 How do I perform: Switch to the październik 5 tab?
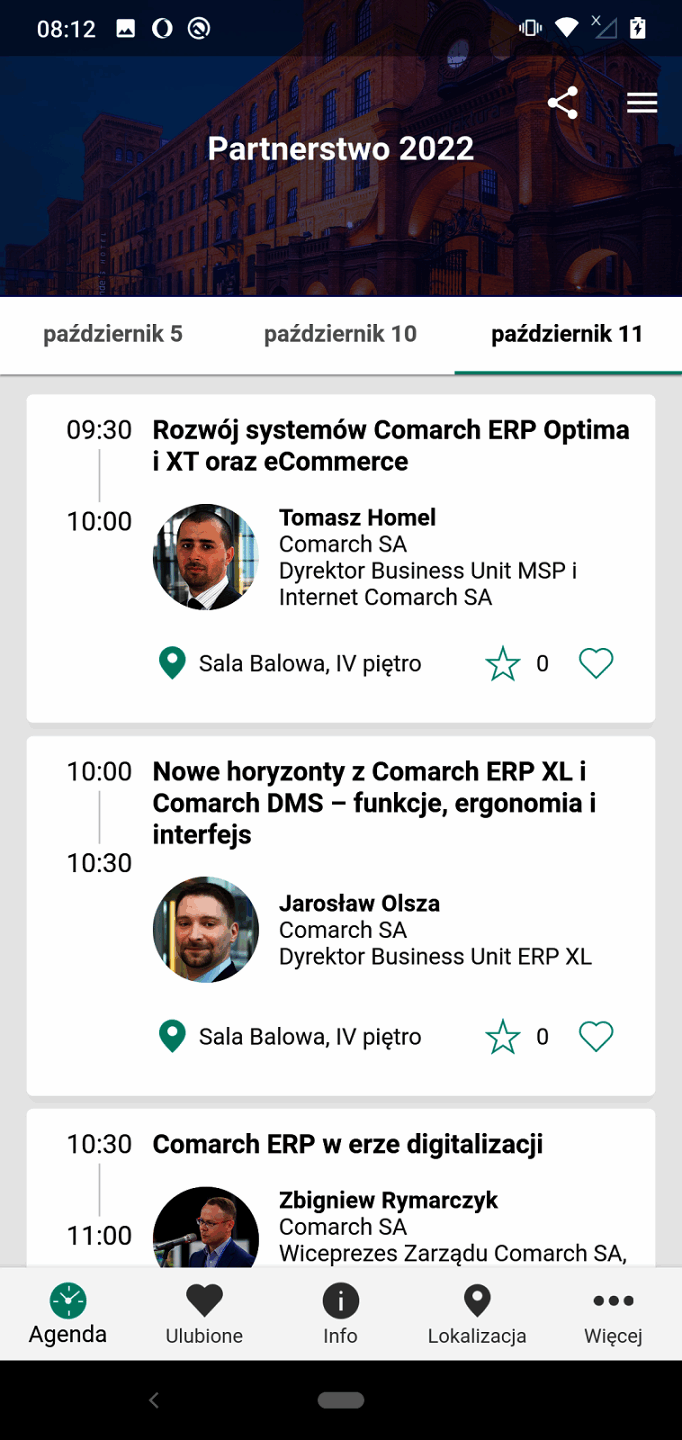pos(113,334)
